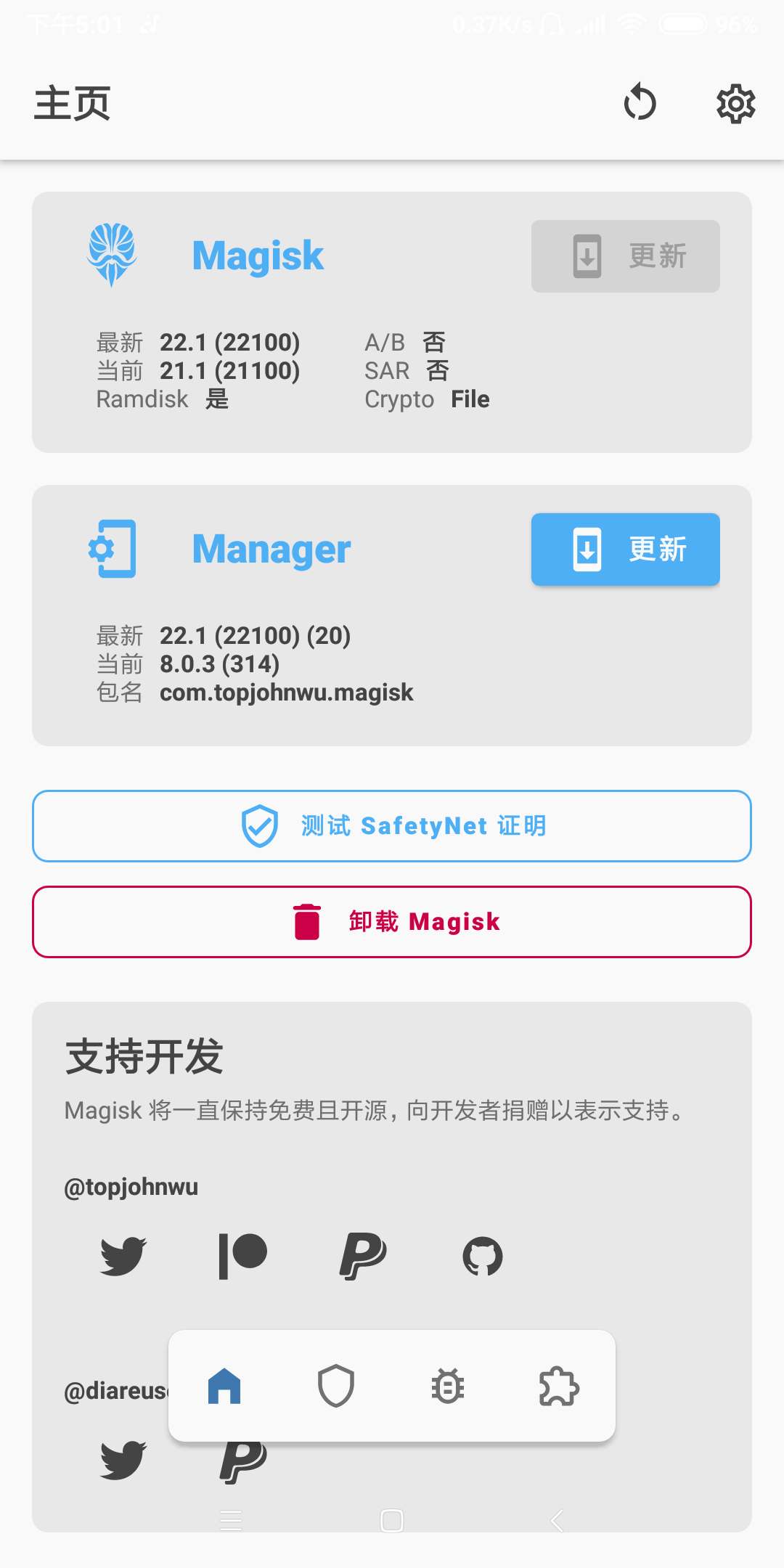Viewport: 784px width, 1568px height.
Task: Open the settings gear
Action: pos(735,104)
